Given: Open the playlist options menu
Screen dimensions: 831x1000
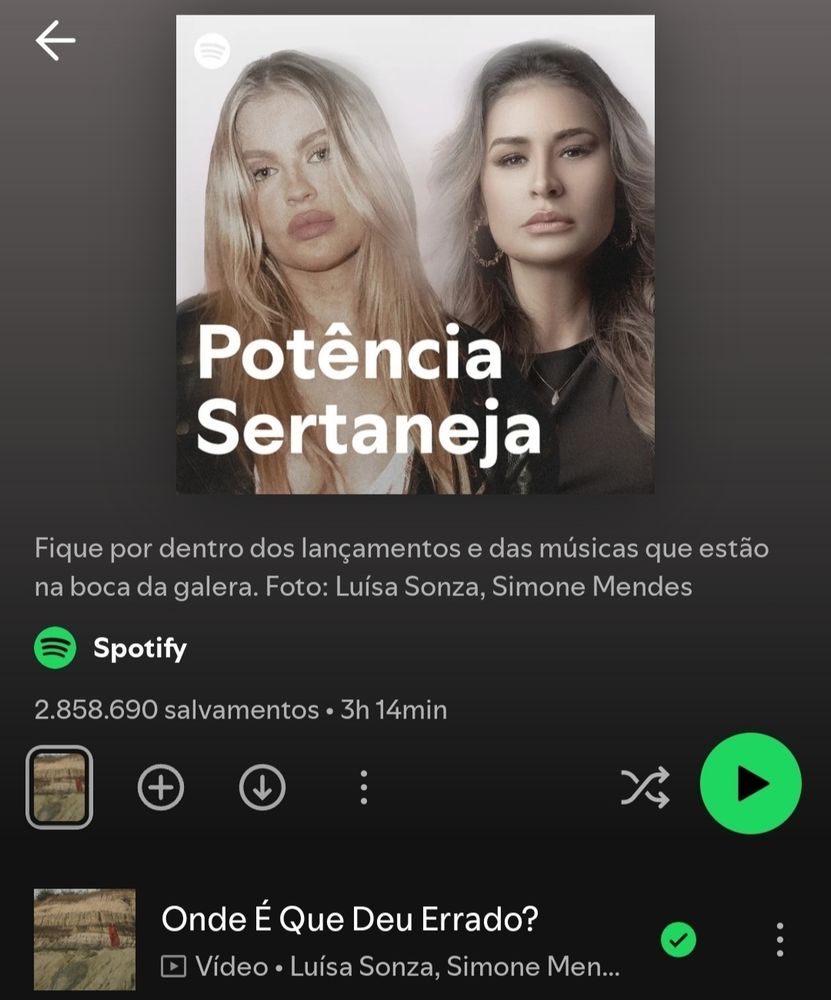Looking at the screenshot, I should click(x=364, y=788).
